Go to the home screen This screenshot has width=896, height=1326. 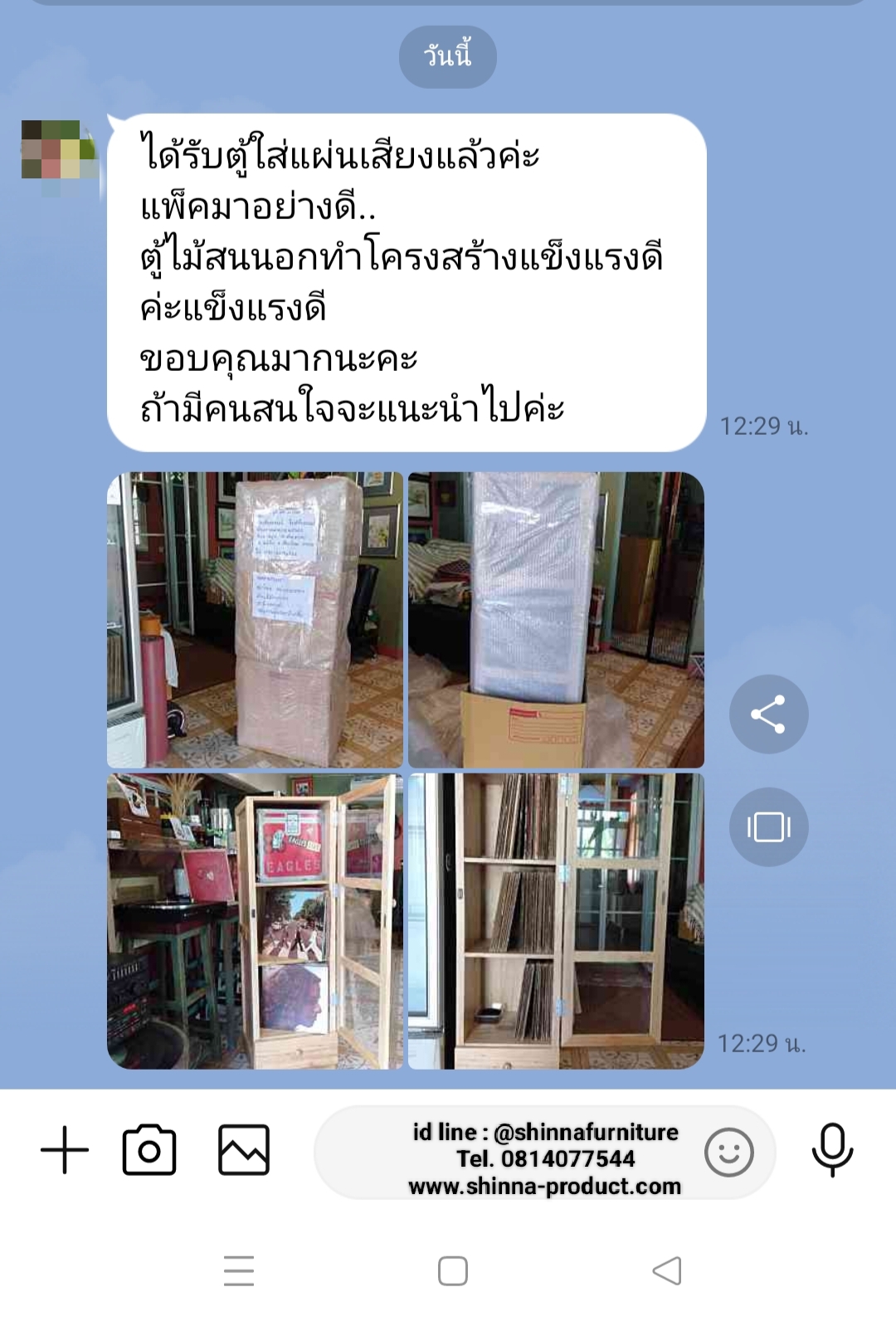click(x=452, y=1270)
